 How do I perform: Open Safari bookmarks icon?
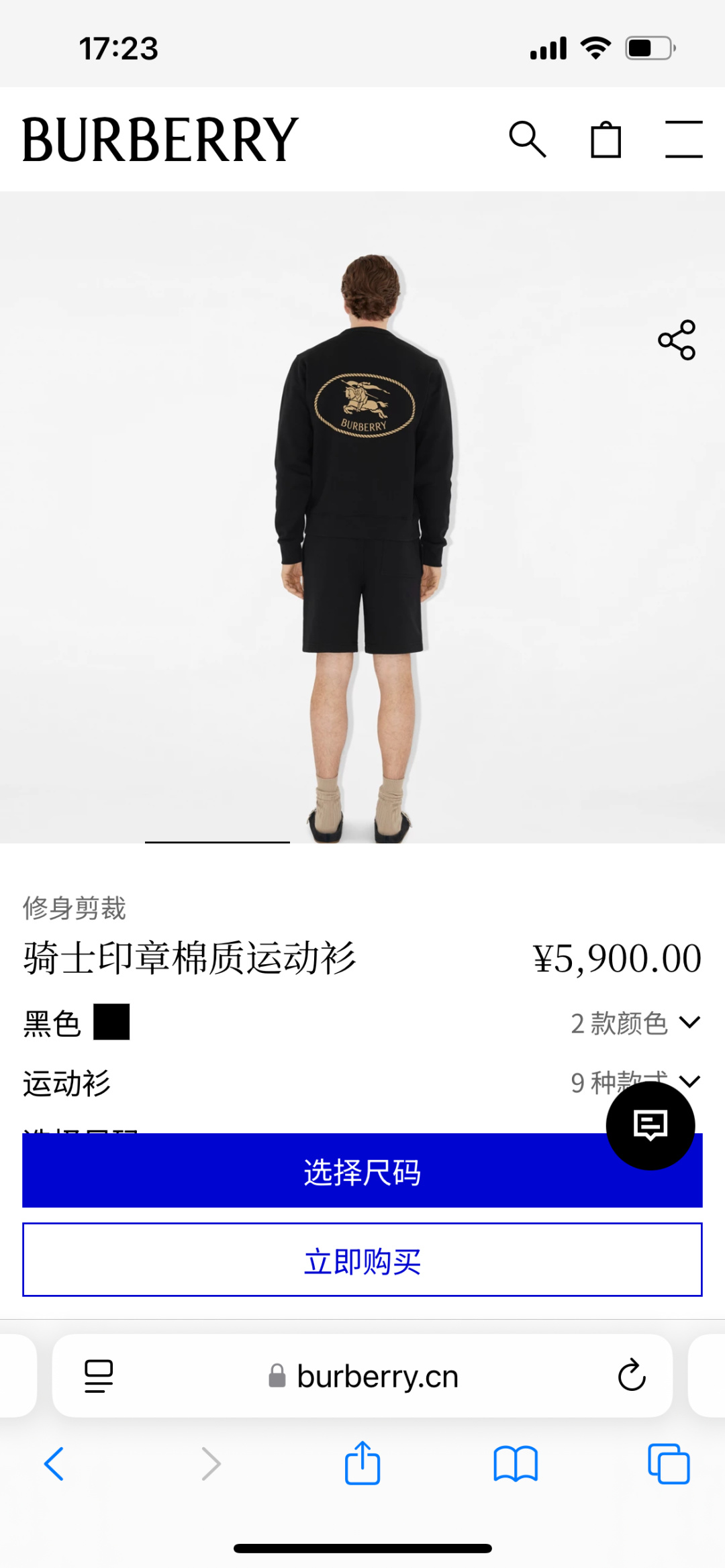(516, 1465)
